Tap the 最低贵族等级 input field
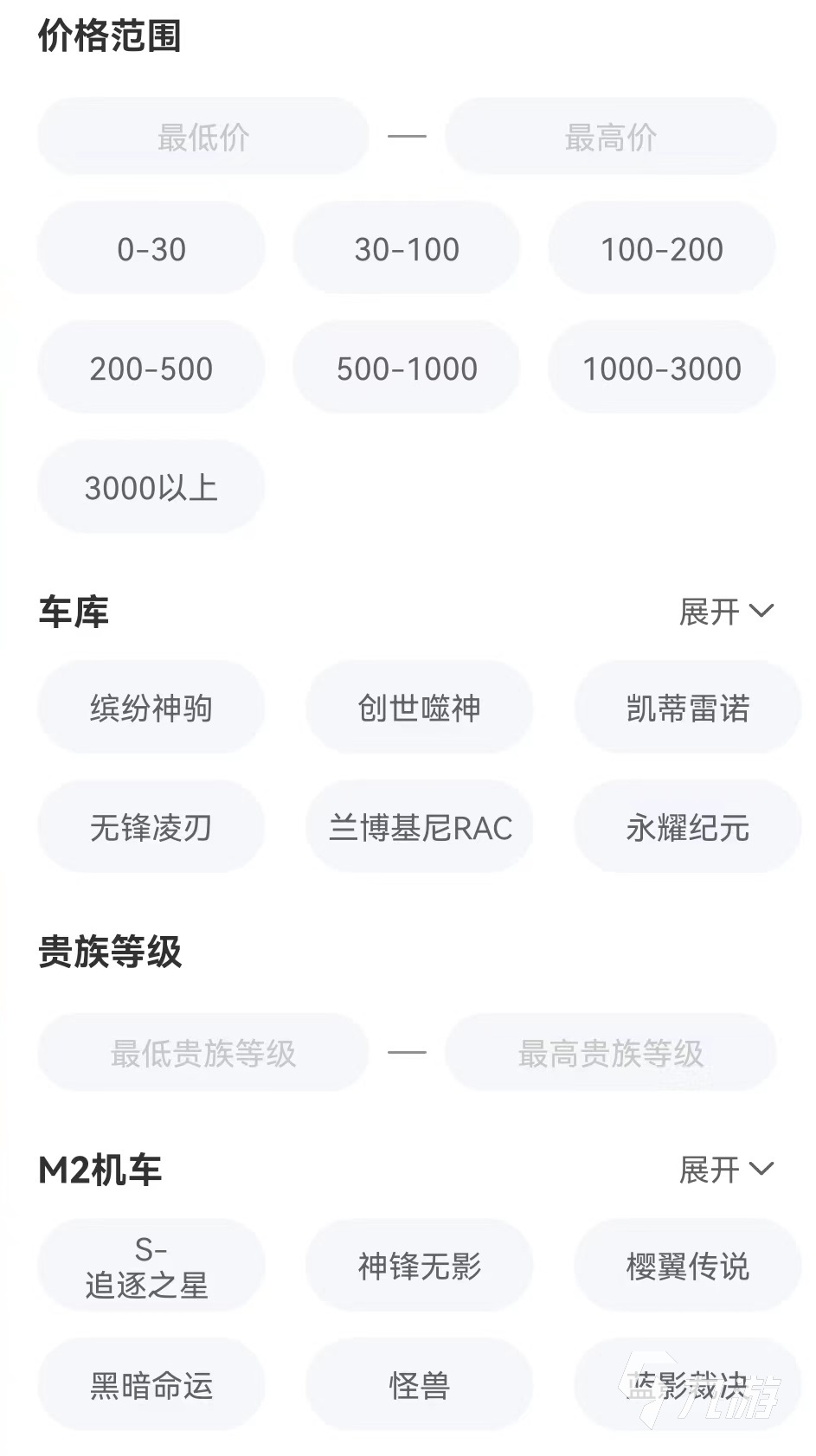Image resolution: width=816 pixels, height=1456 pixels. click(x=203, y=1053)
